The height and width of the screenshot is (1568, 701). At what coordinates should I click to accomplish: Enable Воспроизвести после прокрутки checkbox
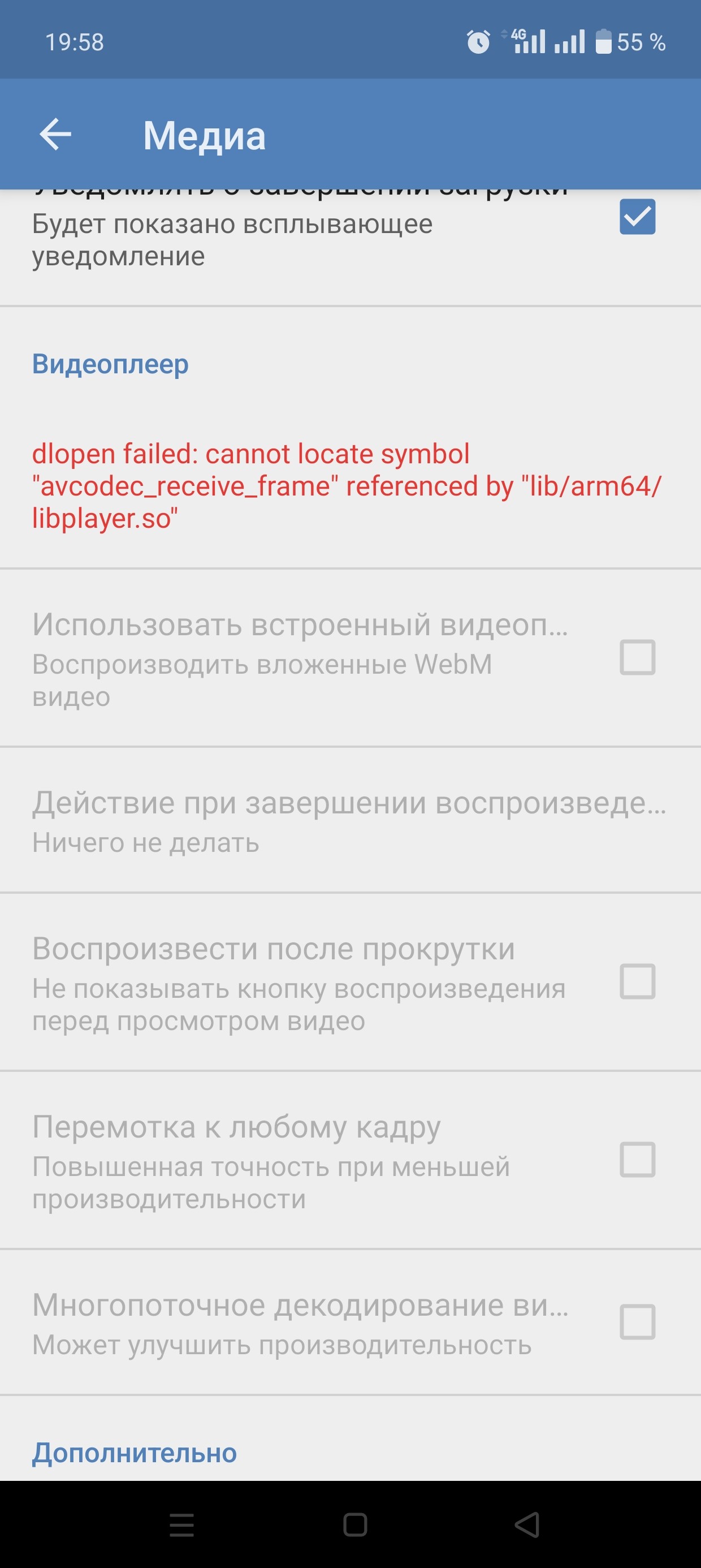[x=637, y=981]
